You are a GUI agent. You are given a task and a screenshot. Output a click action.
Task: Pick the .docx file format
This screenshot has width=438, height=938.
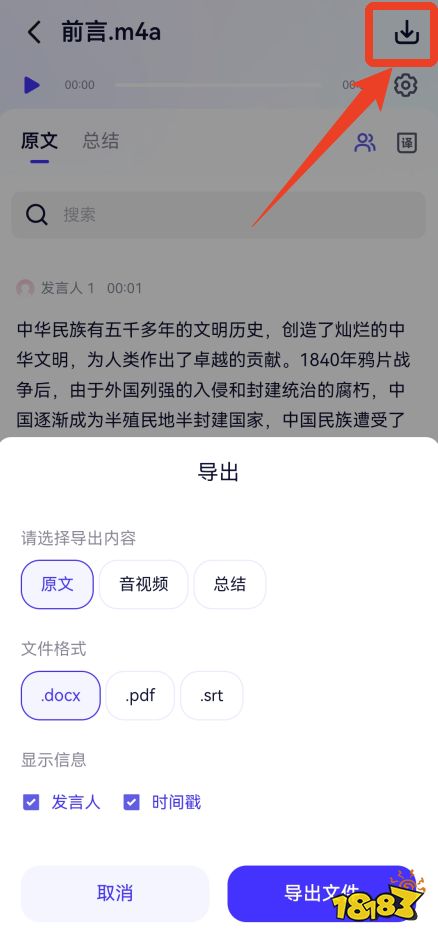pyautogui.click(x=60, y=696)
